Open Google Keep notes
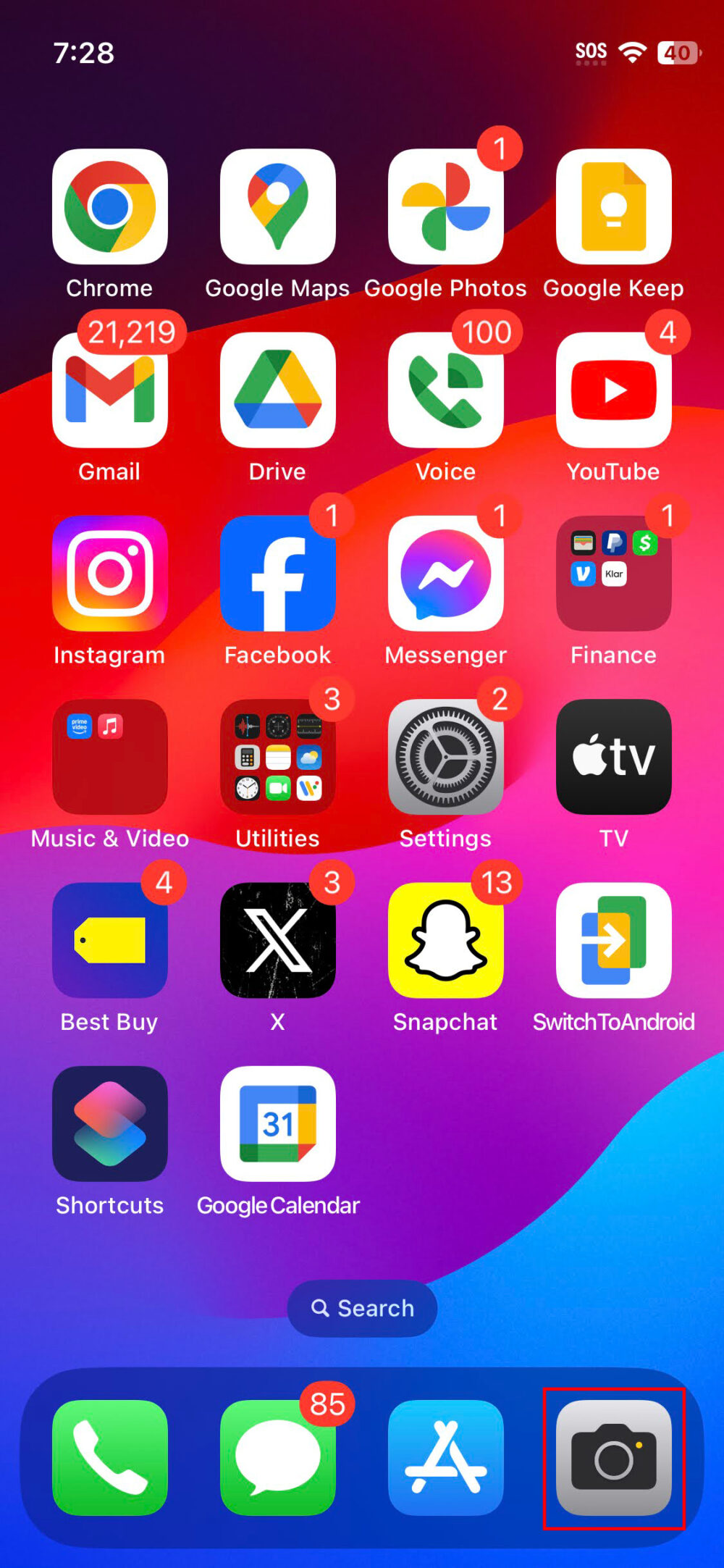This screenshot has width=724, height=1568. tap(613, 205)
